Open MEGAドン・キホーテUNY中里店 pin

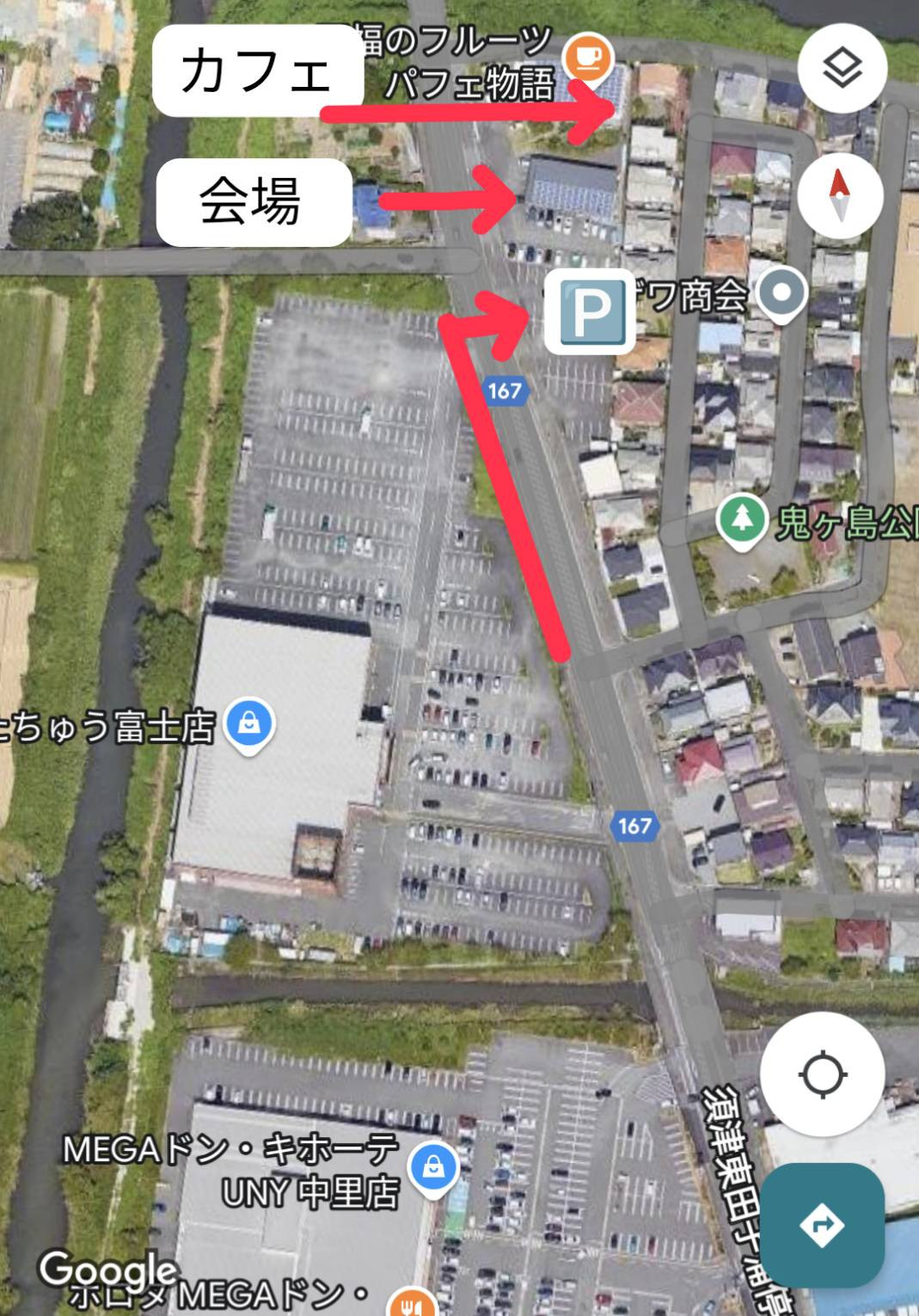pos(433,1169)
